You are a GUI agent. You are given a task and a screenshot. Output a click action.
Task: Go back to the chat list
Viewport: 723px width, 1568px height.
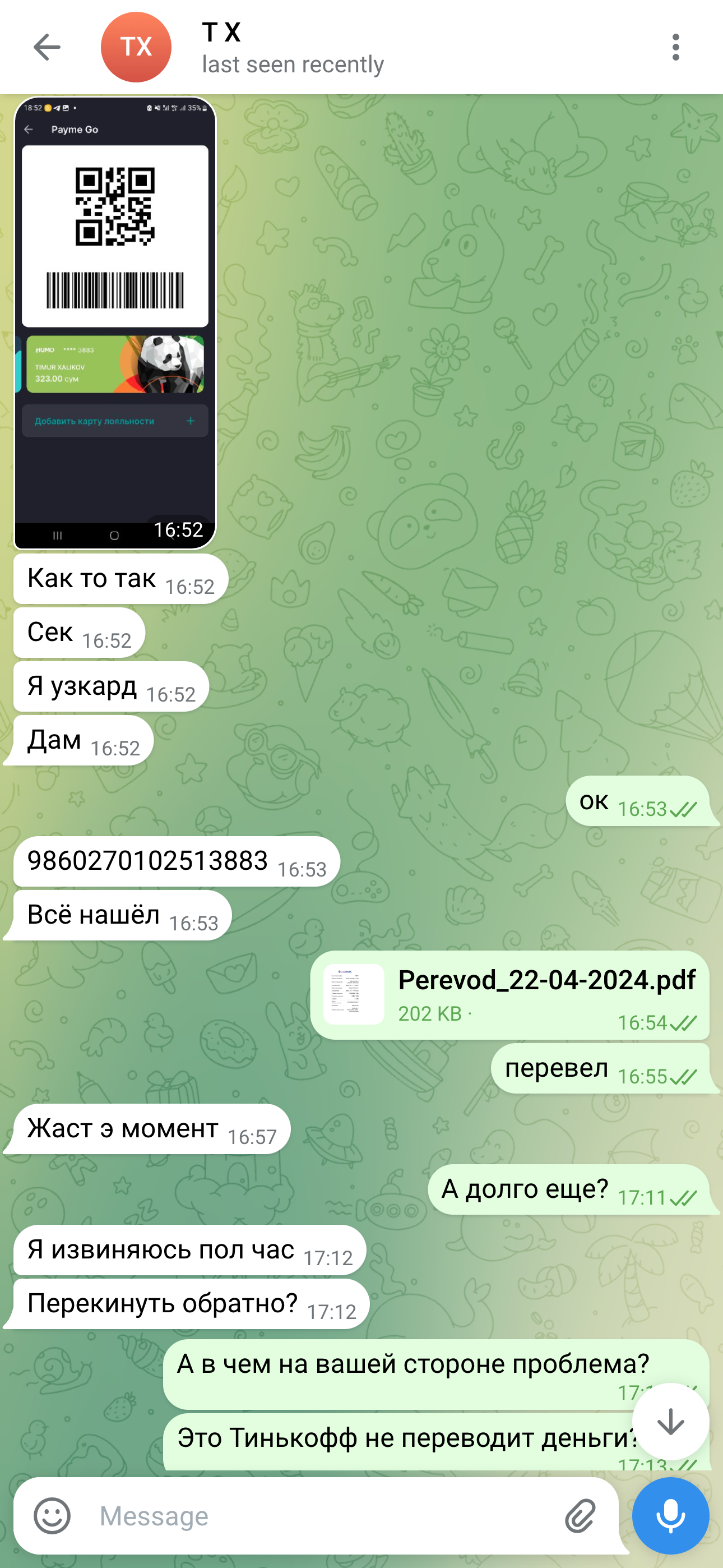47,48
